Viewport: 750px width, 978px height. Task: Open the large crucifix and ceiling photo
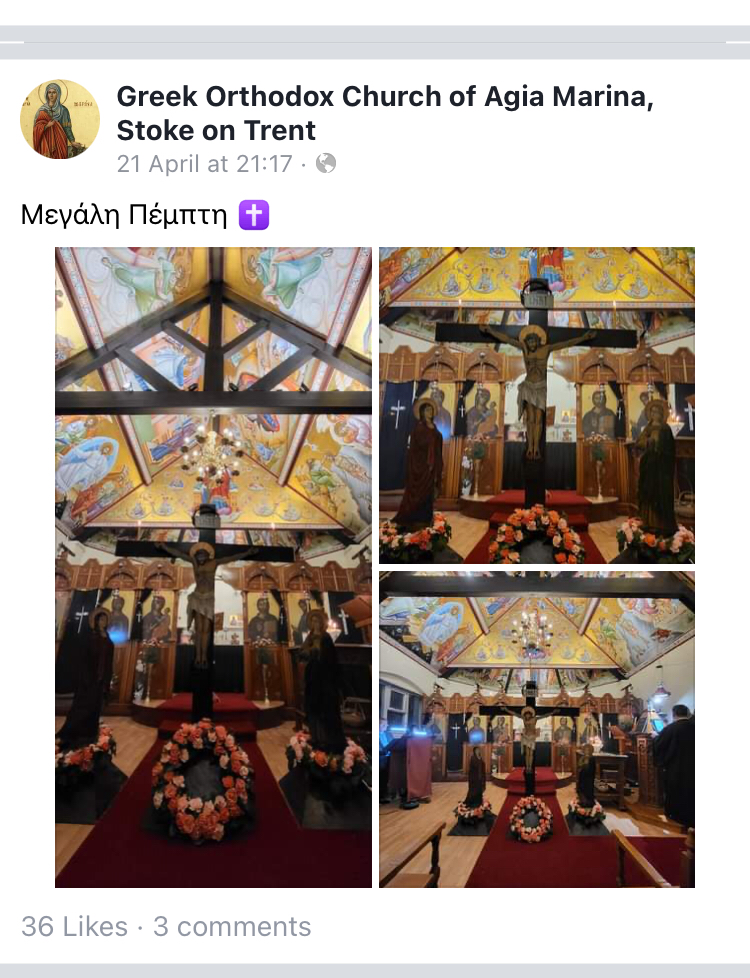[x=213, y=567]
